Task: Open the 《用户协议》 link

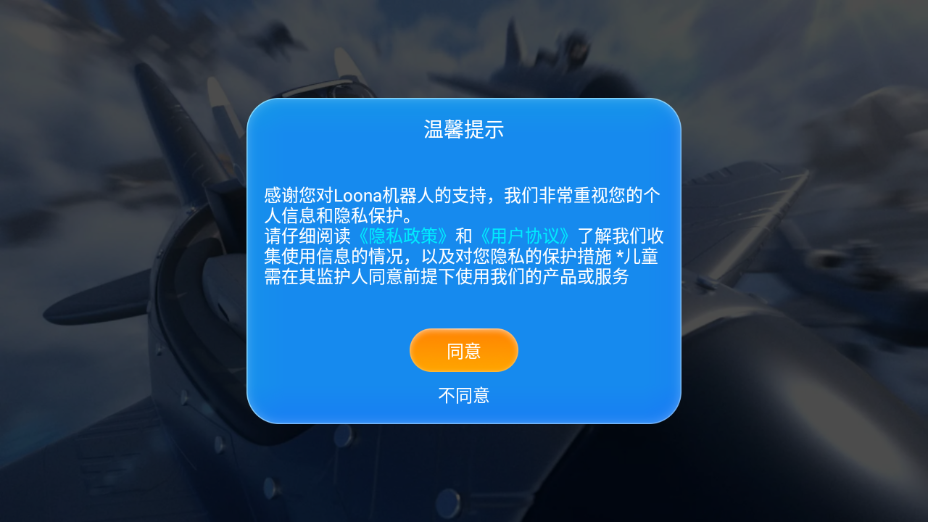Action: click(x=525, y=236)
